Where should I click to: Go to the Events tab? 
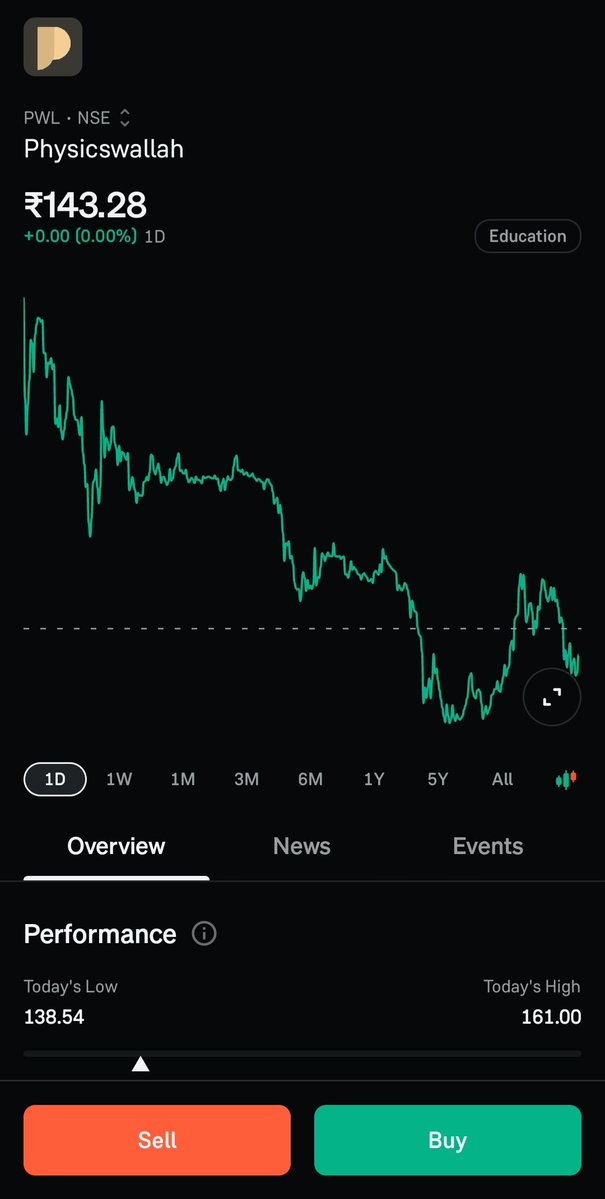coord(488,846)
